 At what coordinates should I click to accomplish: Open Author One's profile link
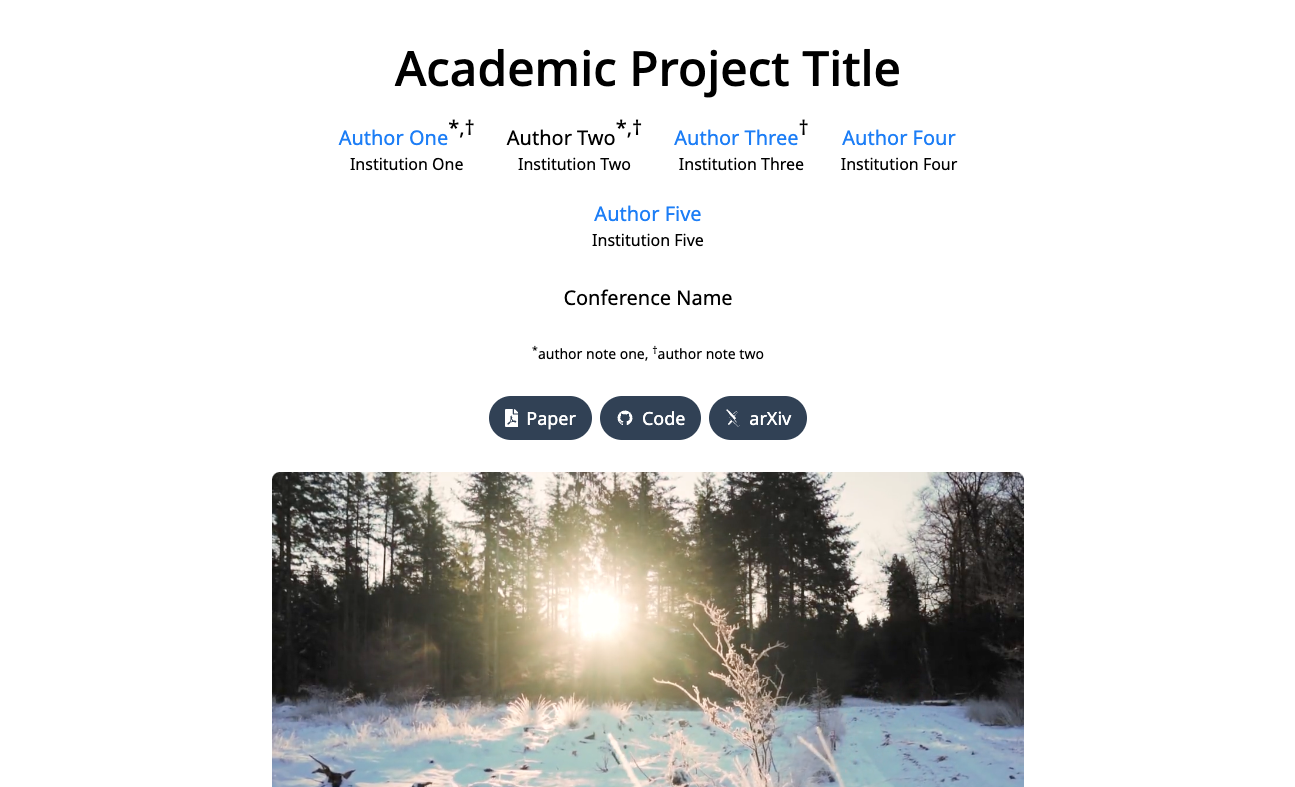[393, 138]
